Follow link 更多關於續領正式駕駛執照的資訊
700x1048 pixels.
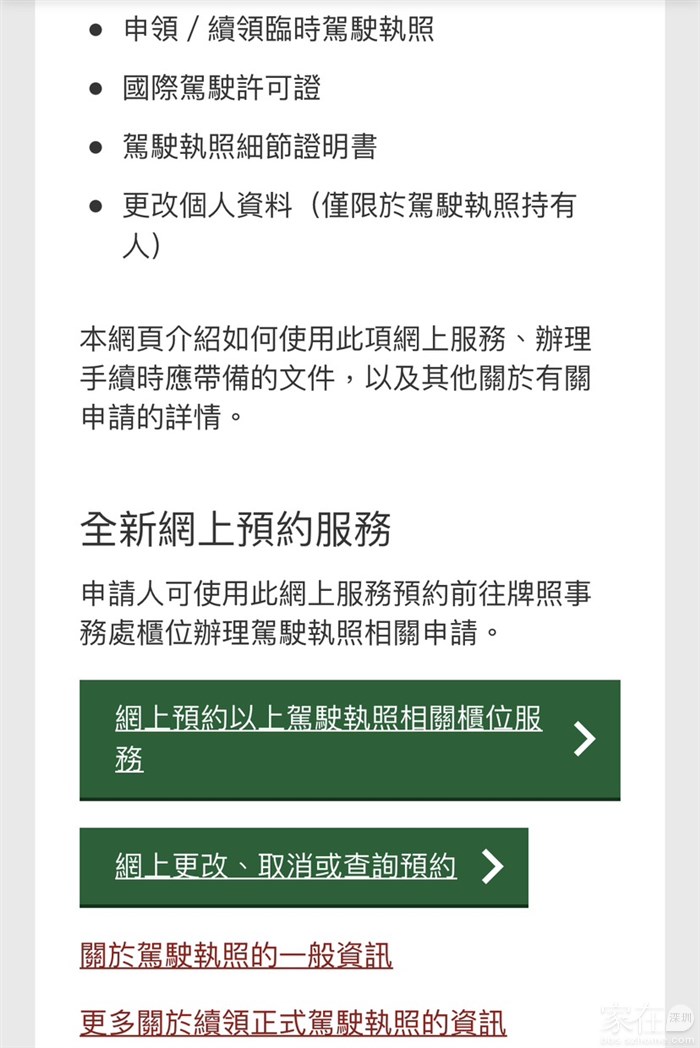293,1022
